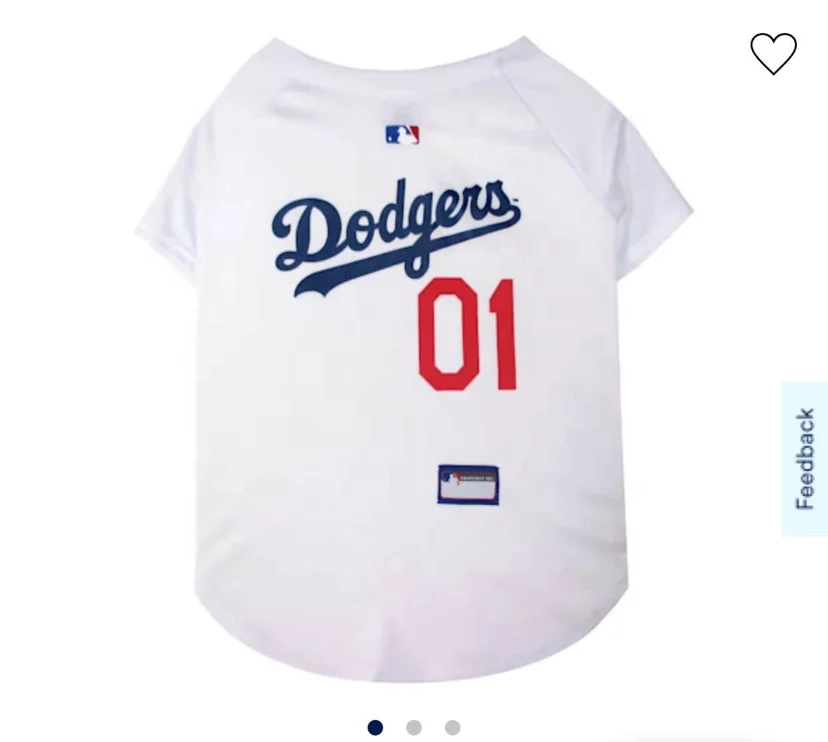Jump to the third product image dot
The height and width of the screenshot is (742, 828).
[x=452, y=727]
